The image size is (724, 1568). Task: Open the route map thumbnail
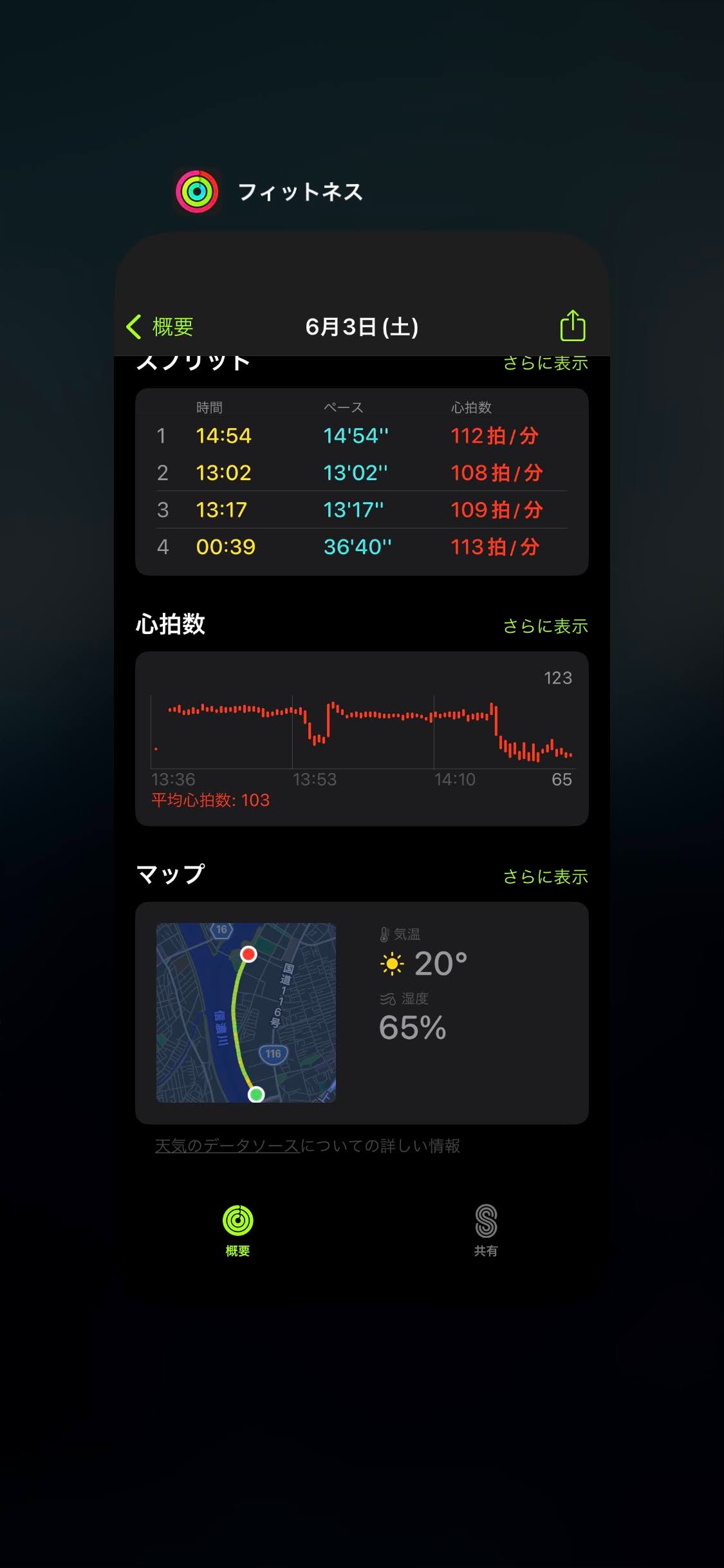tap(246, 1013)
